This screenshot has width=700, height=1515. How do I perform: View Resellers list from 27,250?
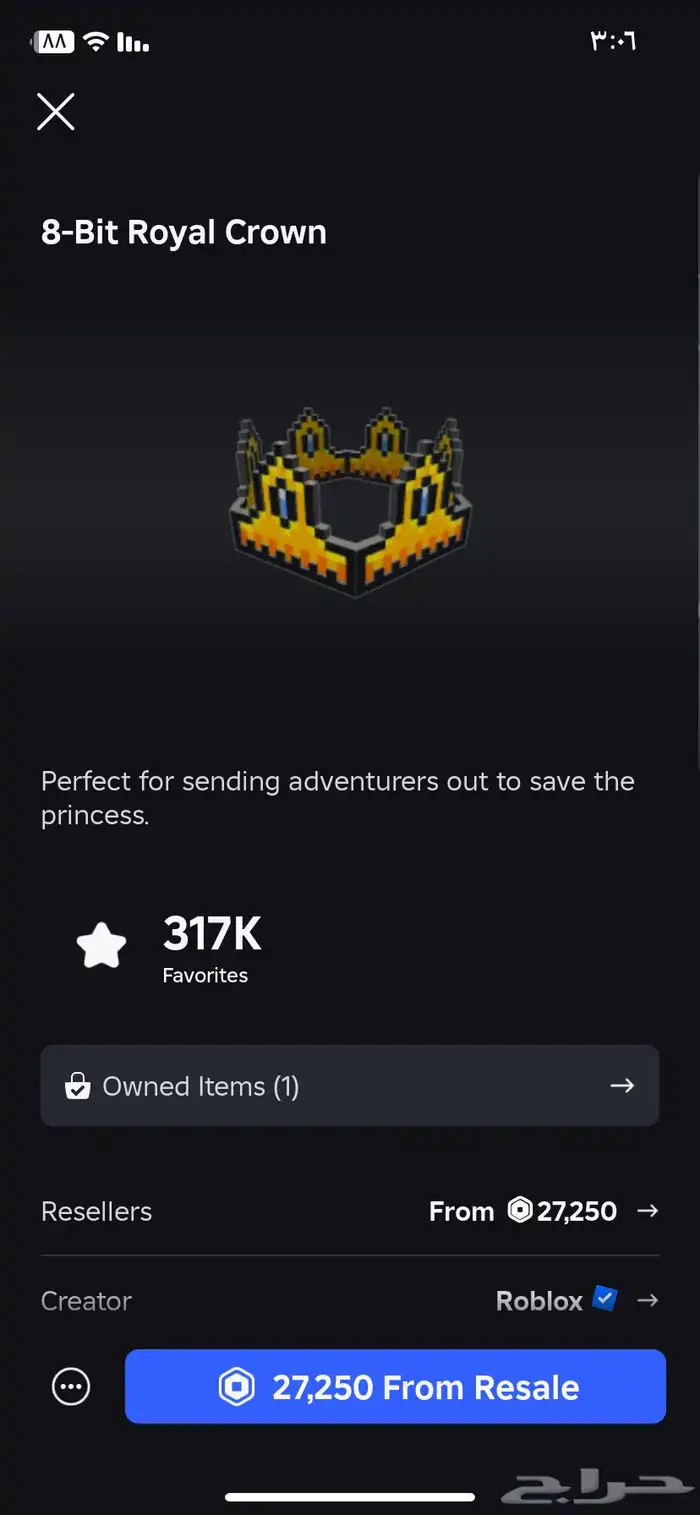coord(349,1211)
